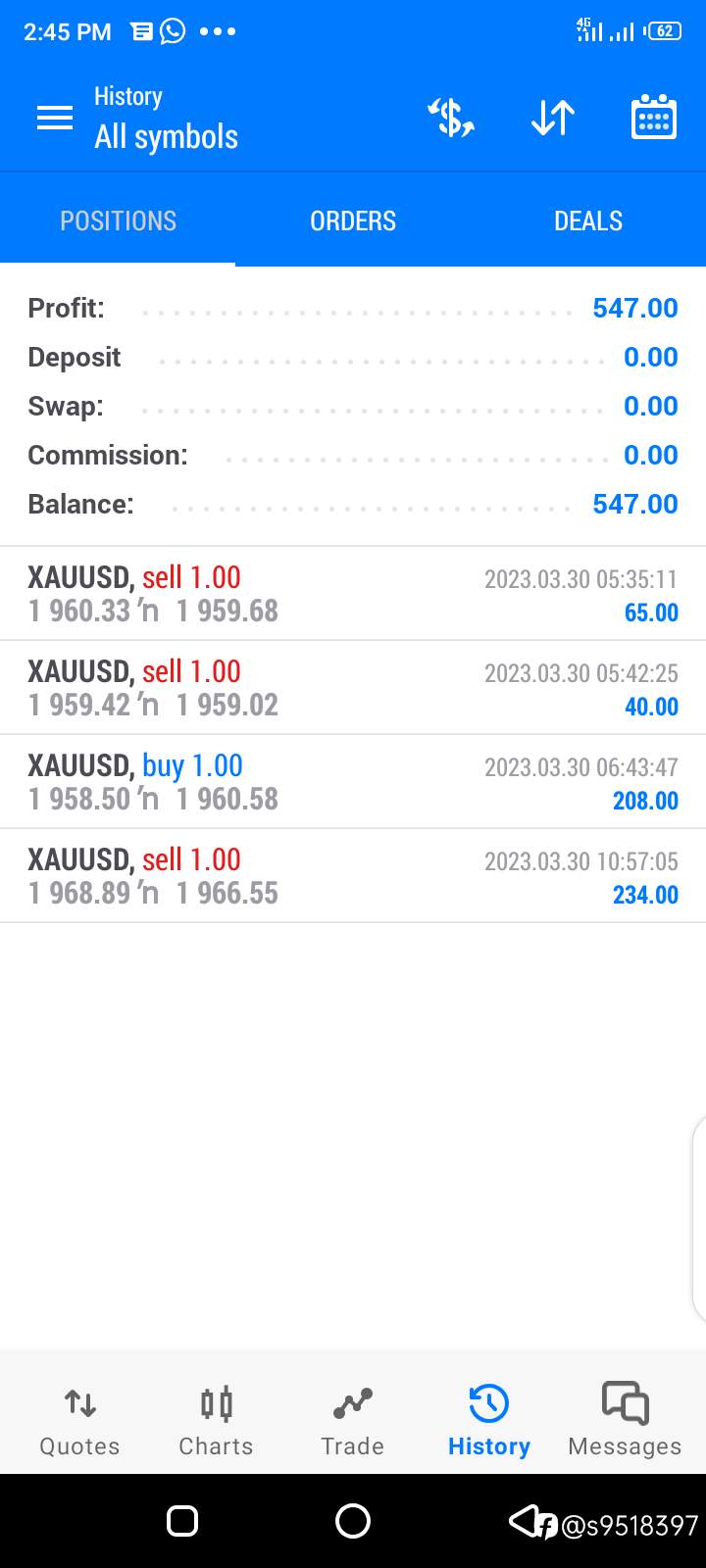
Task: Open the Trade tab
Action: (x=352, y=1420)
